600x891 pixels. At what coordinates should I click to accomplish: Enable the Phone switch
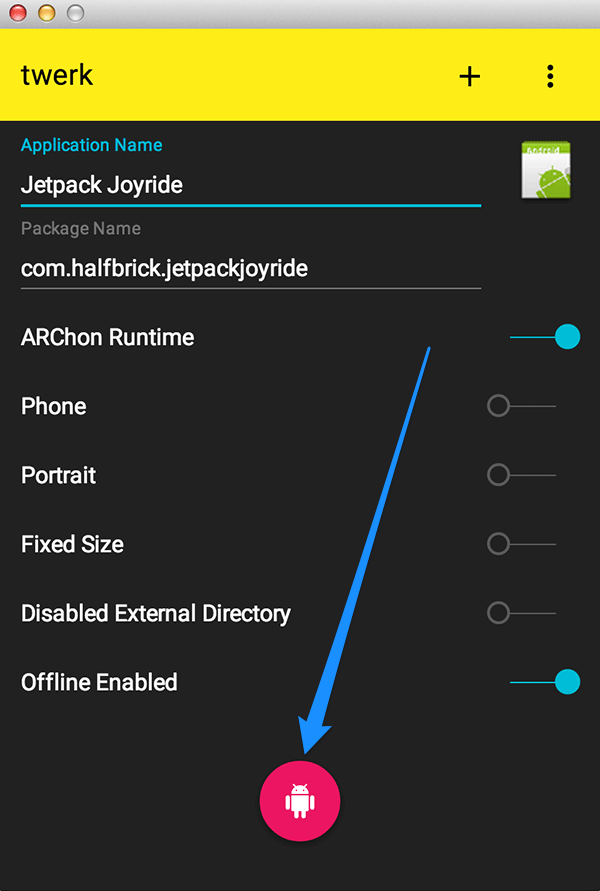(520, 406)
